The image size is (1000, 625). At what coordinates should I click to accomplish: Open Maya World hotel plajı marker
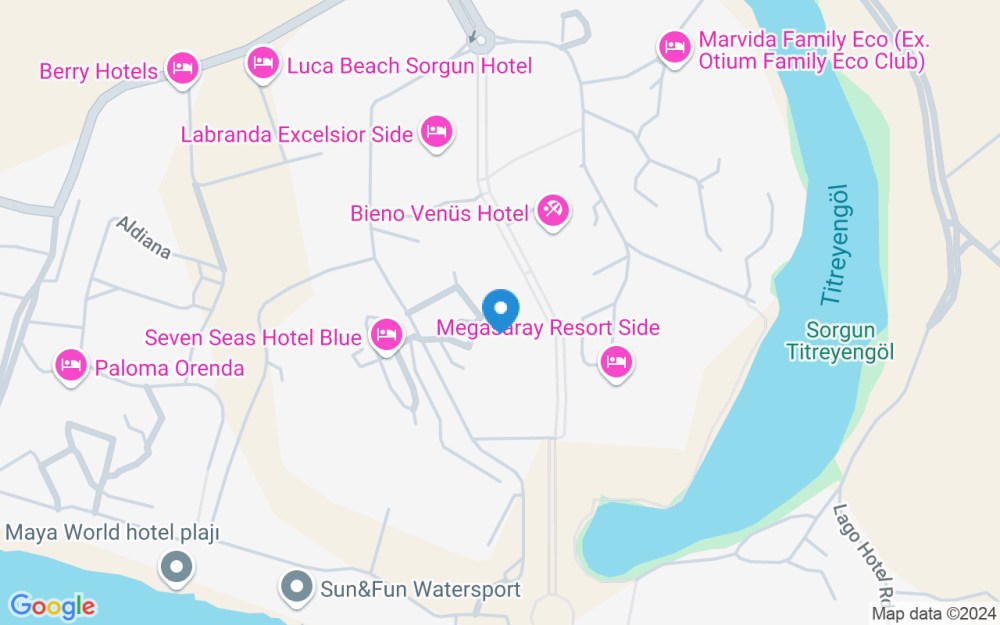pyautogui.click(x=177, y=568)
